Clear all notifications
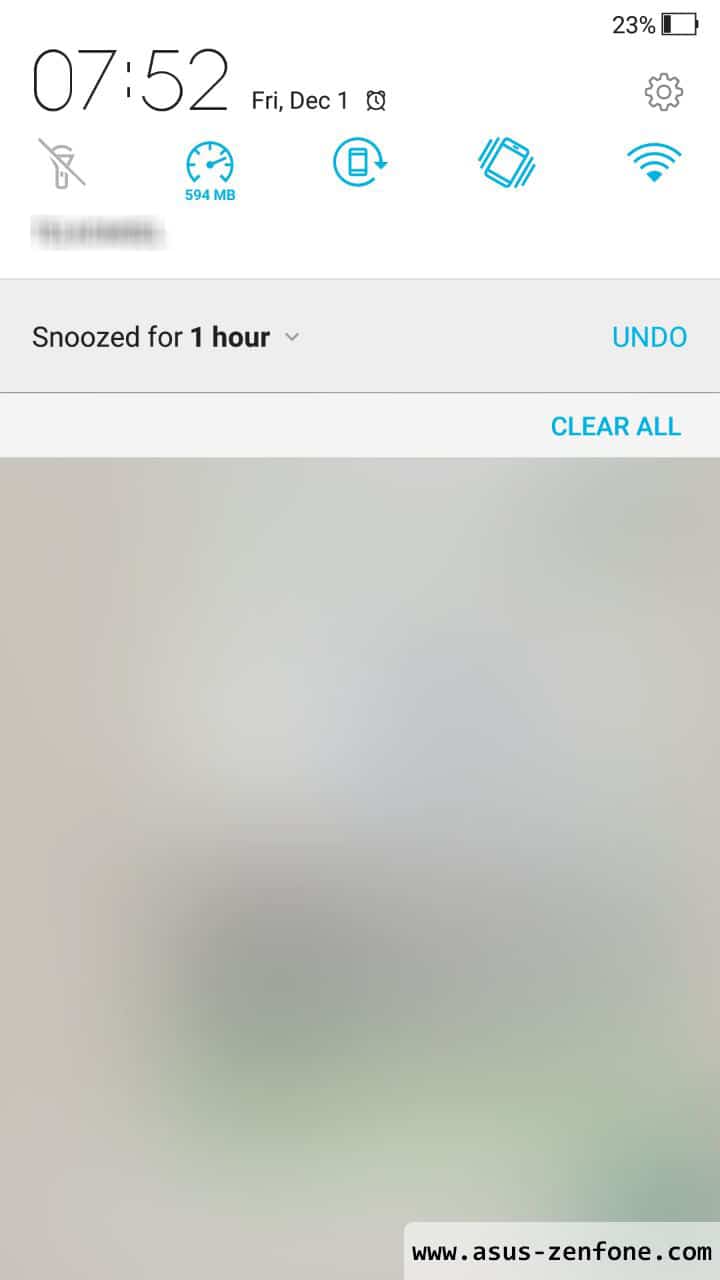This screenshot has width=720, height=1280. 615,426
